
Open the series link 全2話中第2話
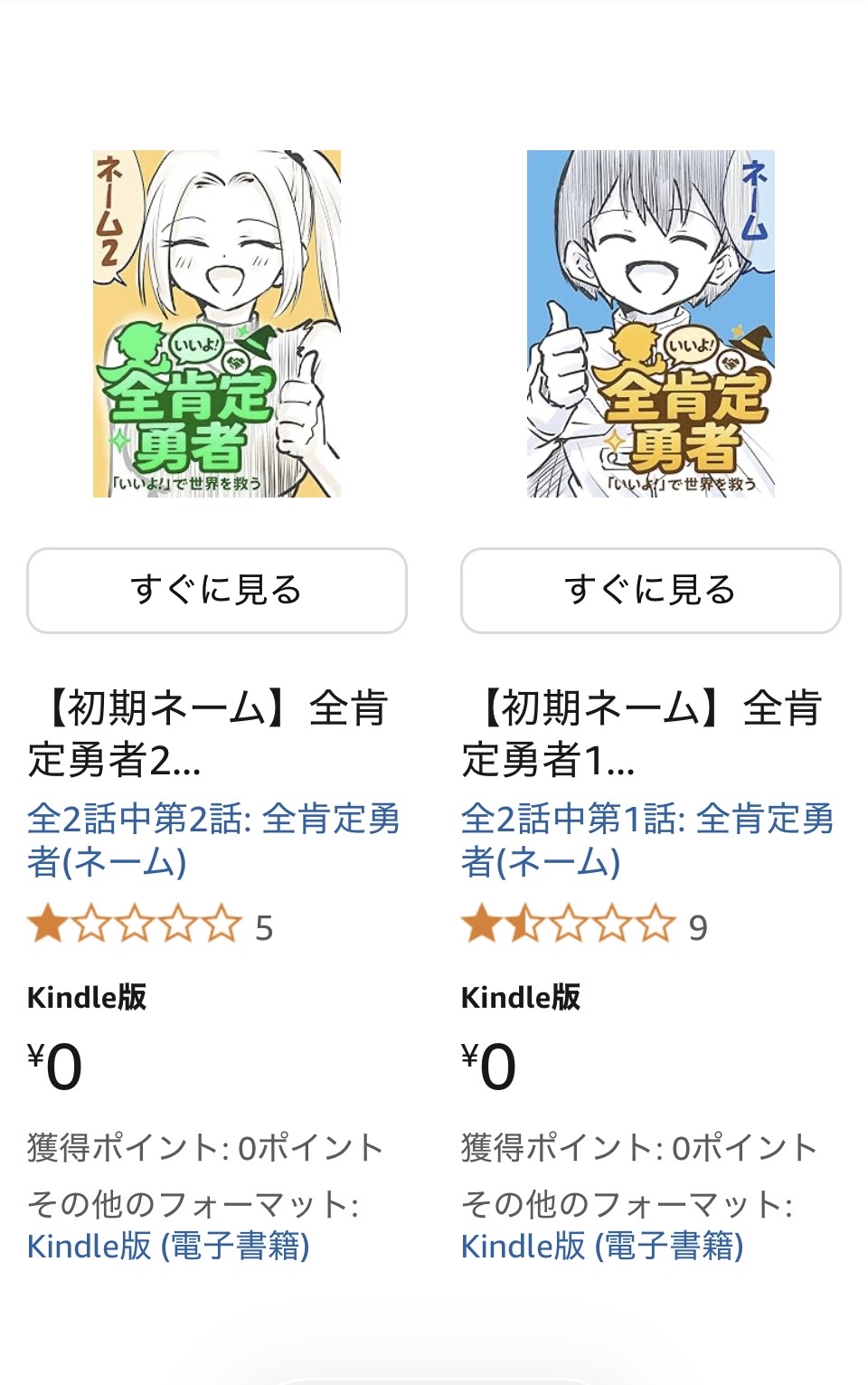click(x=212, y=840)
